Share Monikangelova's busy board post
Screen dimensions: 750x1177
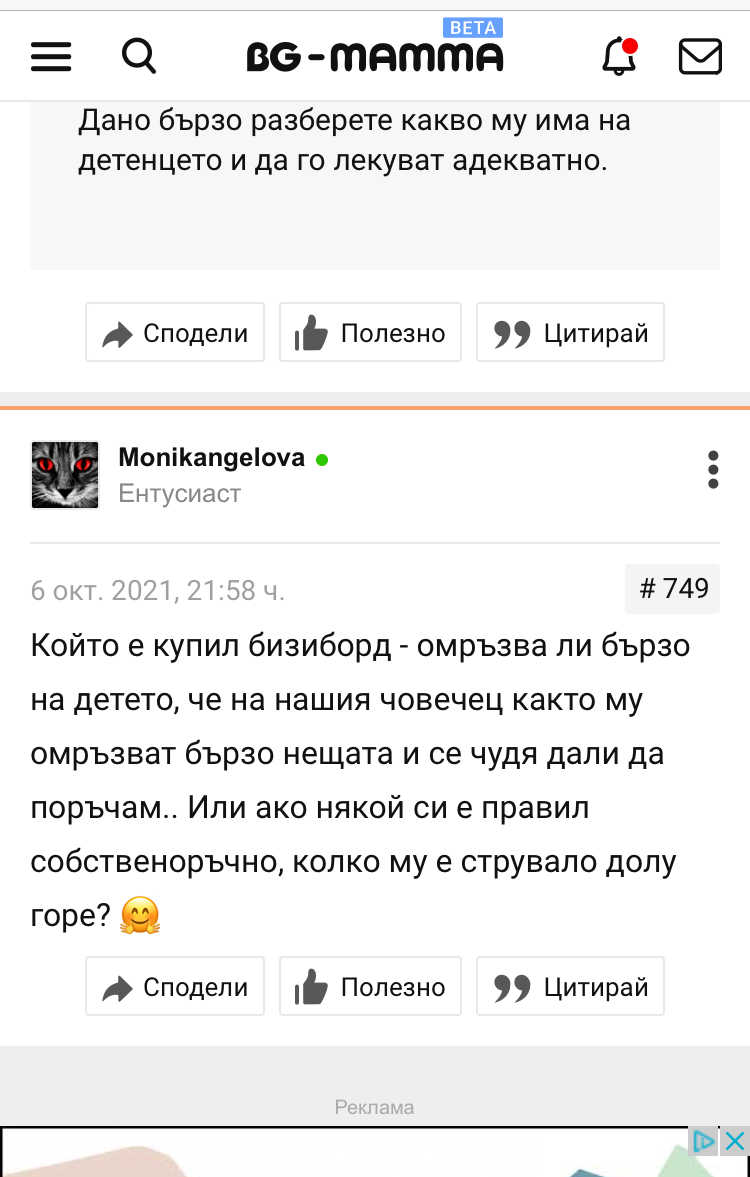pyautogui.click(x=175, y=986)
